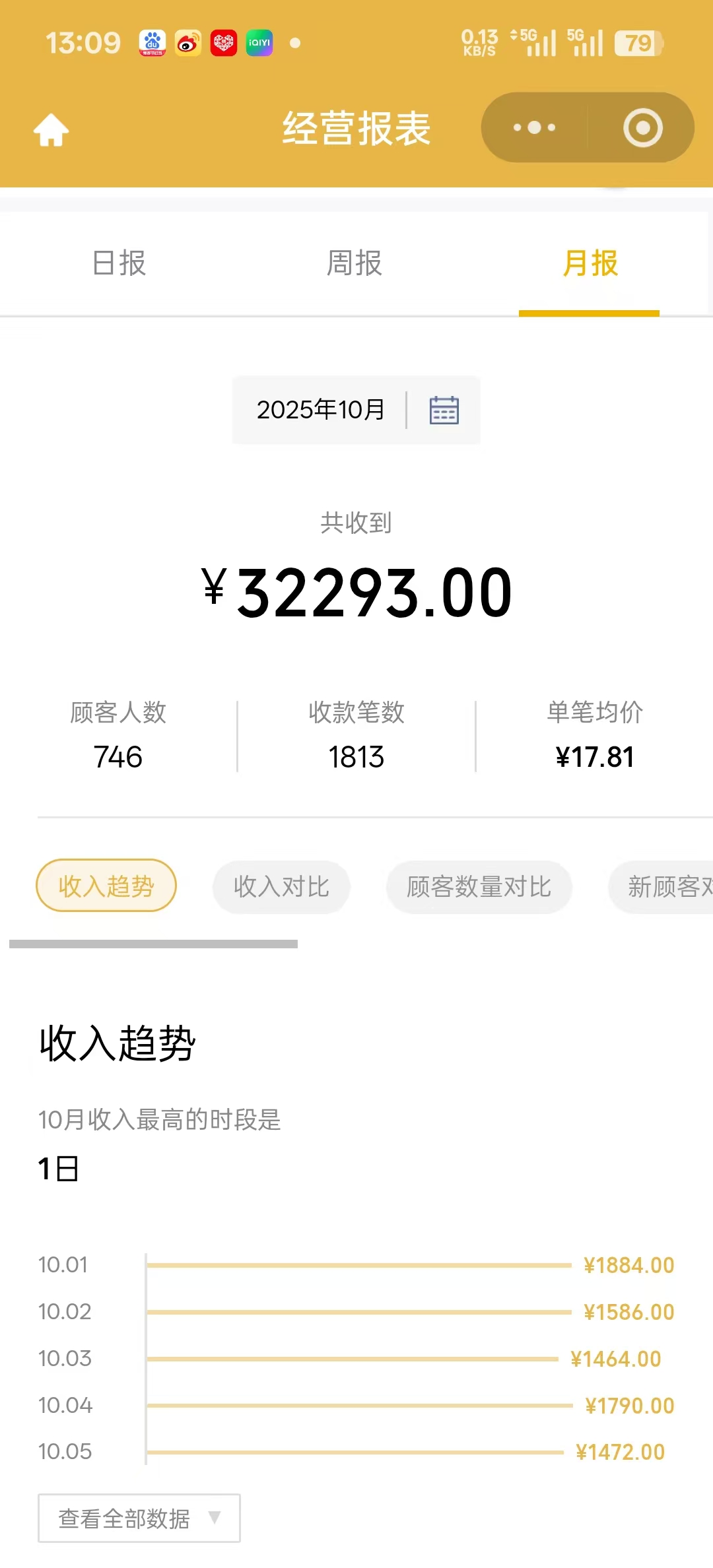Select the 月报 tab
This screenshot has width=713, height=1568.
[x=590, y=263]
